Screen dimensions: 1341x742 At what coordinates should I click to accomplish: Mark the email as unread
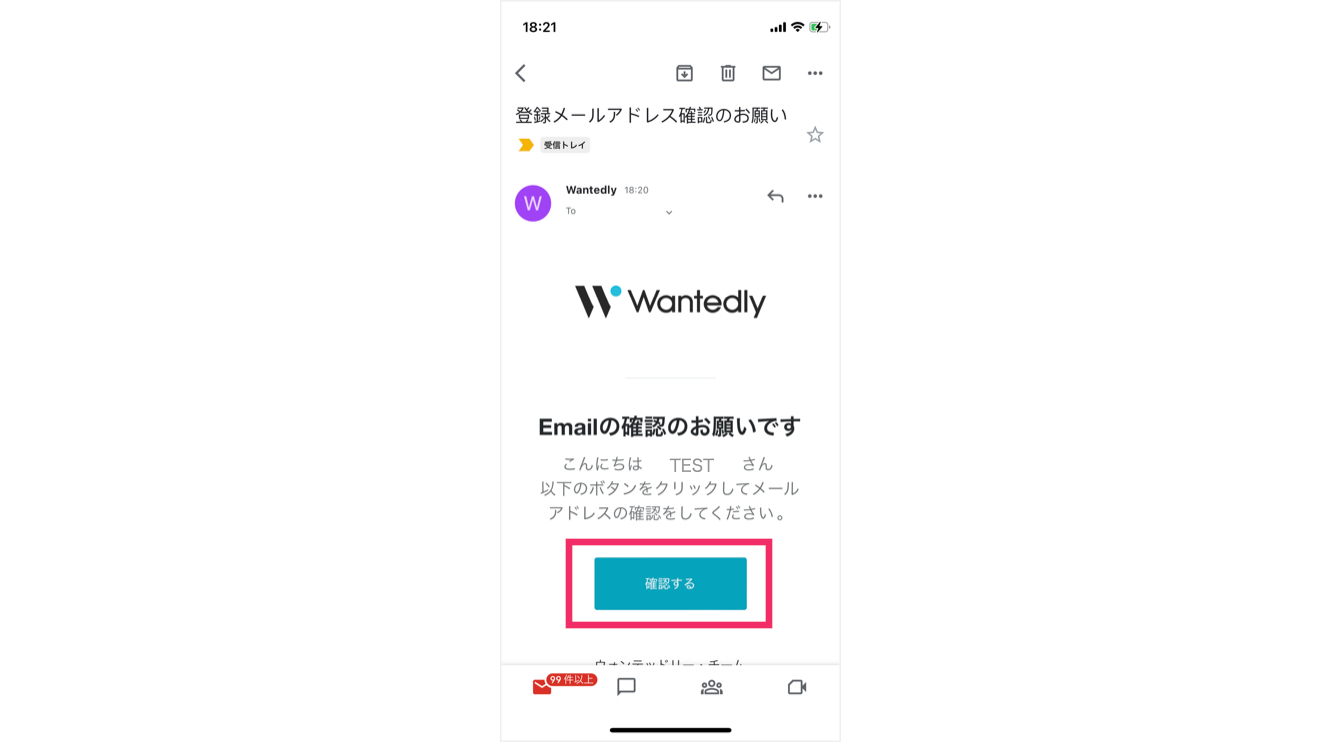[771, 73]
